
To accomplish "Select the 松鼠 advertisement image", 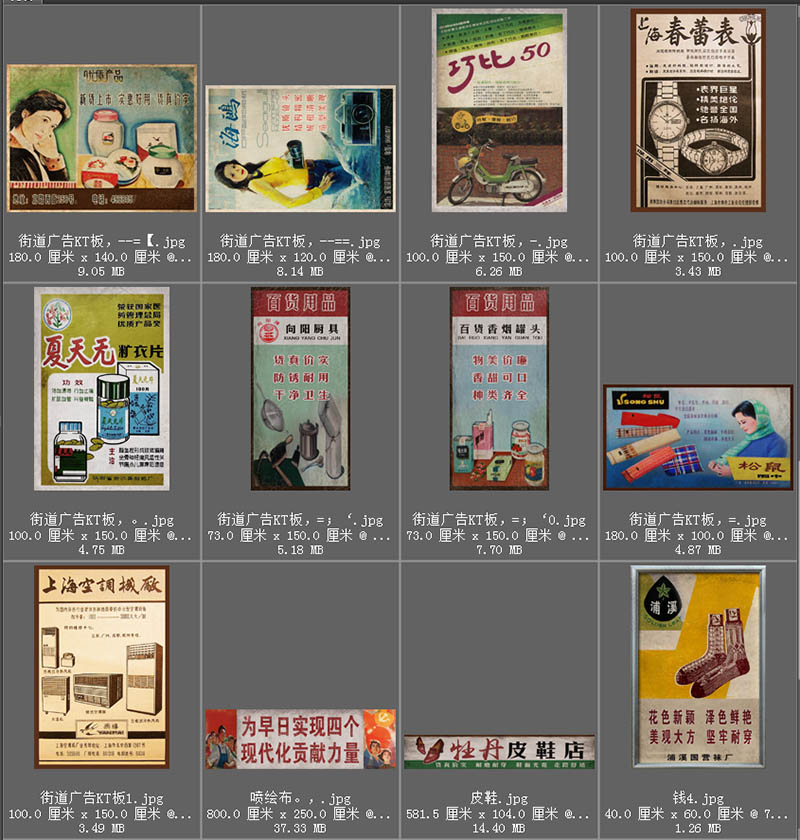I will (698, 437).
